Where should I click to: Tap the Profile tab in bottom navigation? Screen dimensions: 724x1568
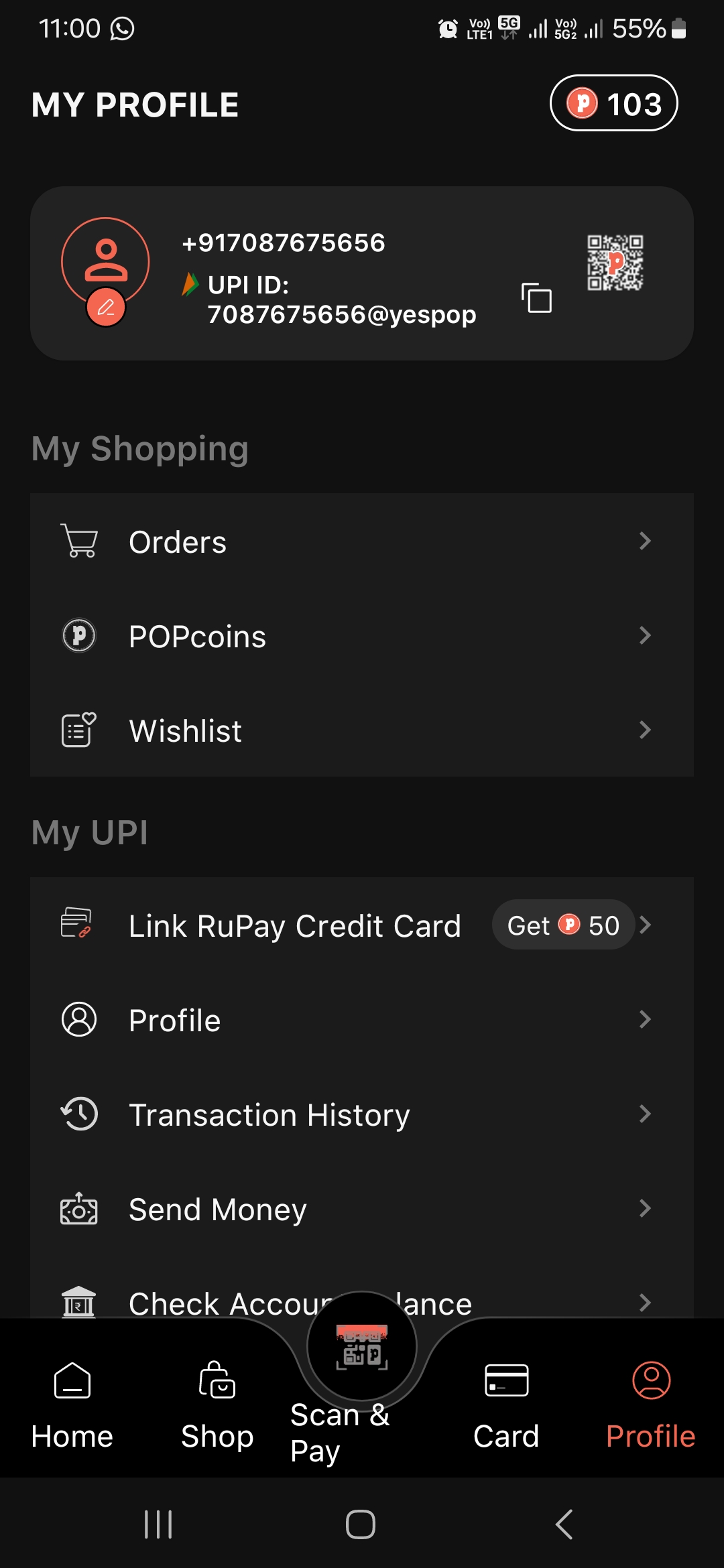(651, 1406)
